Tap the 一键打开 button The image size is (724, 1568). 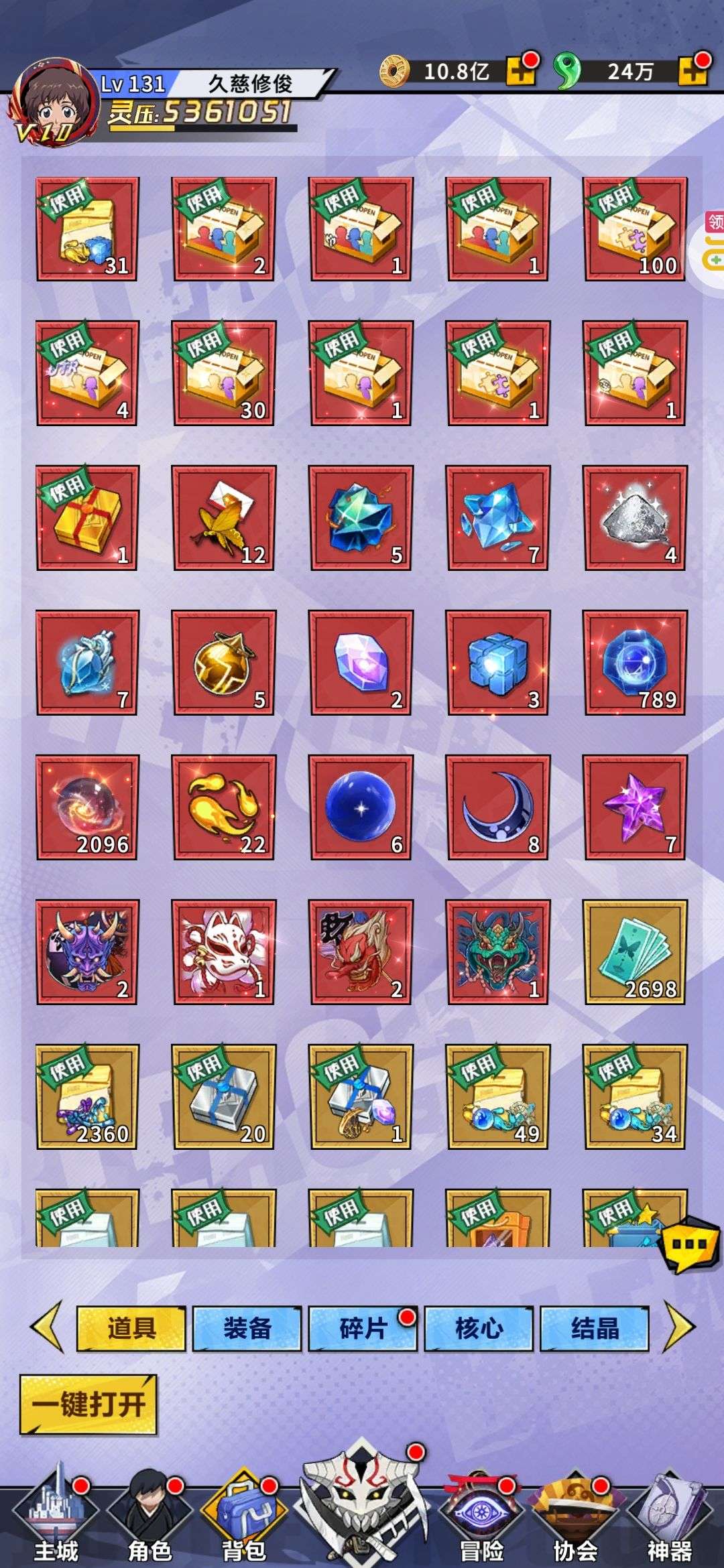[x=88, y=1404]
